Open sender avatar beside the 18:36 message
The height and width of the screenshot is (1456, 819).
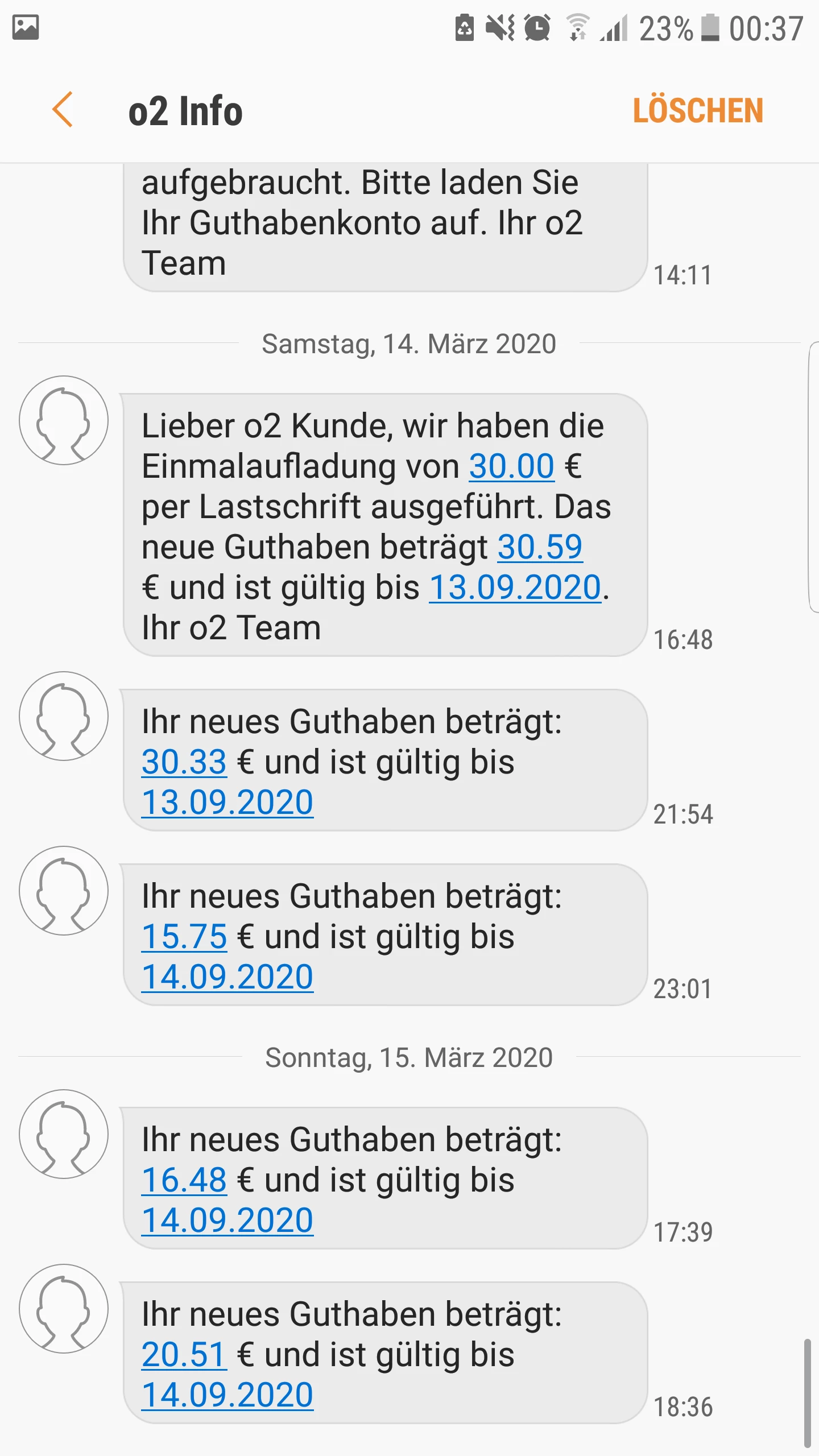(x=64, y=1309)
